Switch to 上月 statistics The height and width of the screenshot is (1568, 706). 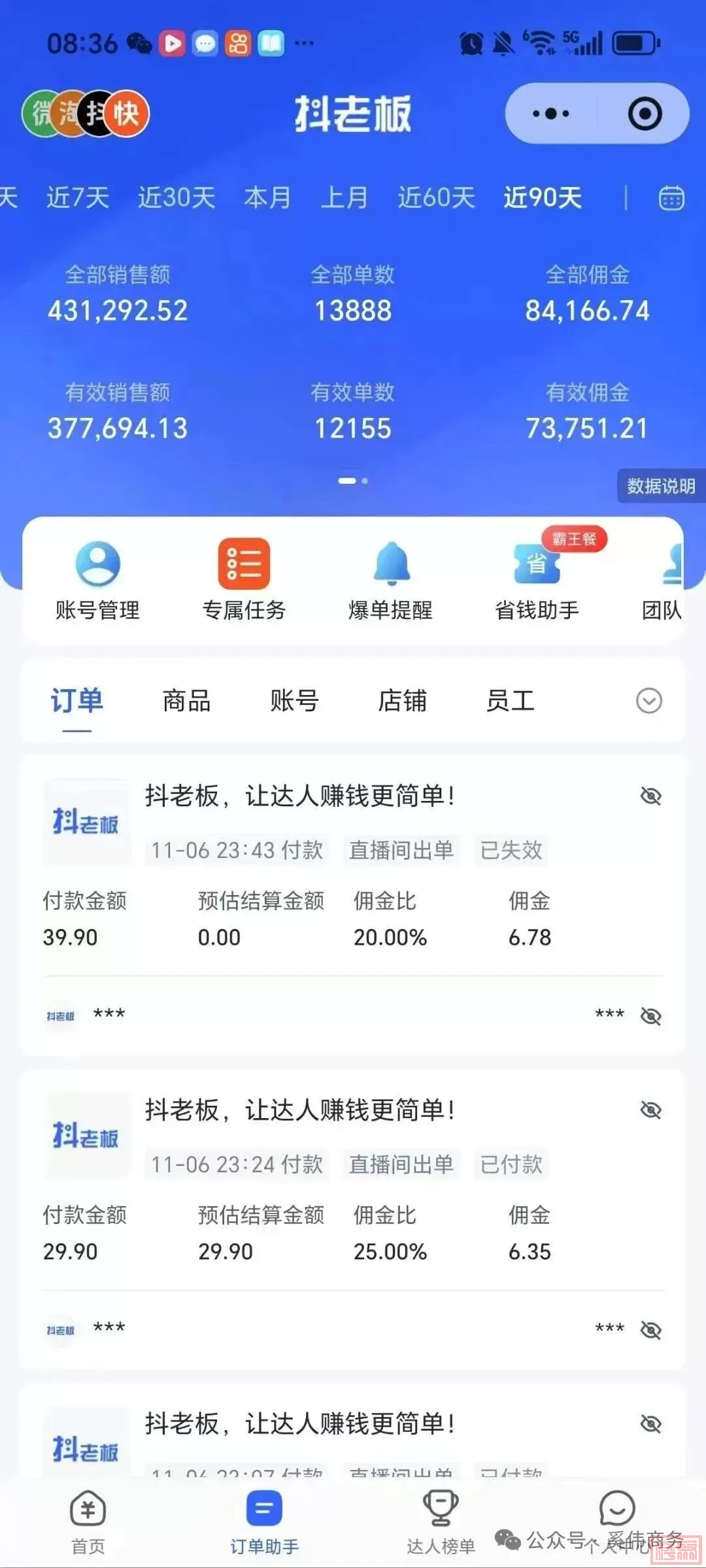(x=344, y=197)
